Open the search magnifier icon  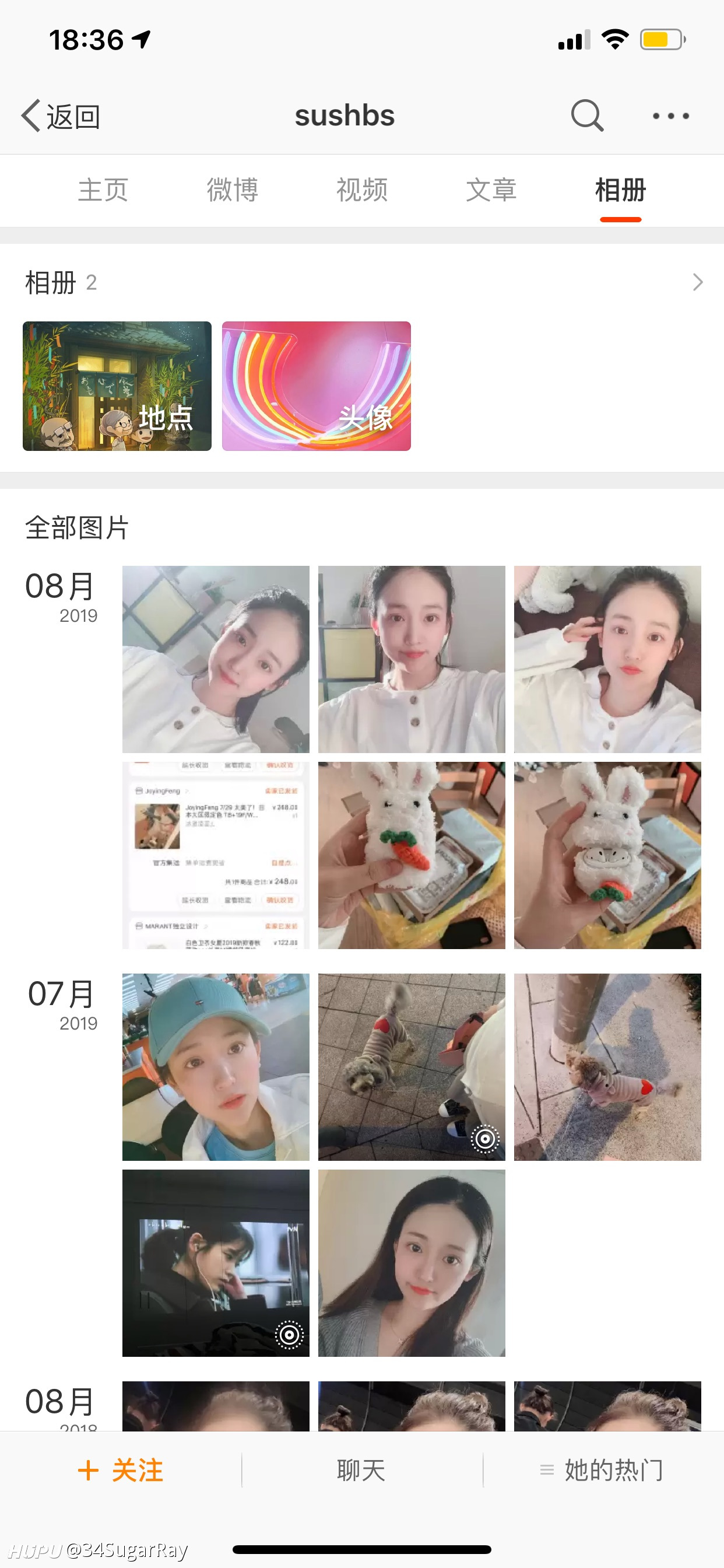[x=587, y=116]
